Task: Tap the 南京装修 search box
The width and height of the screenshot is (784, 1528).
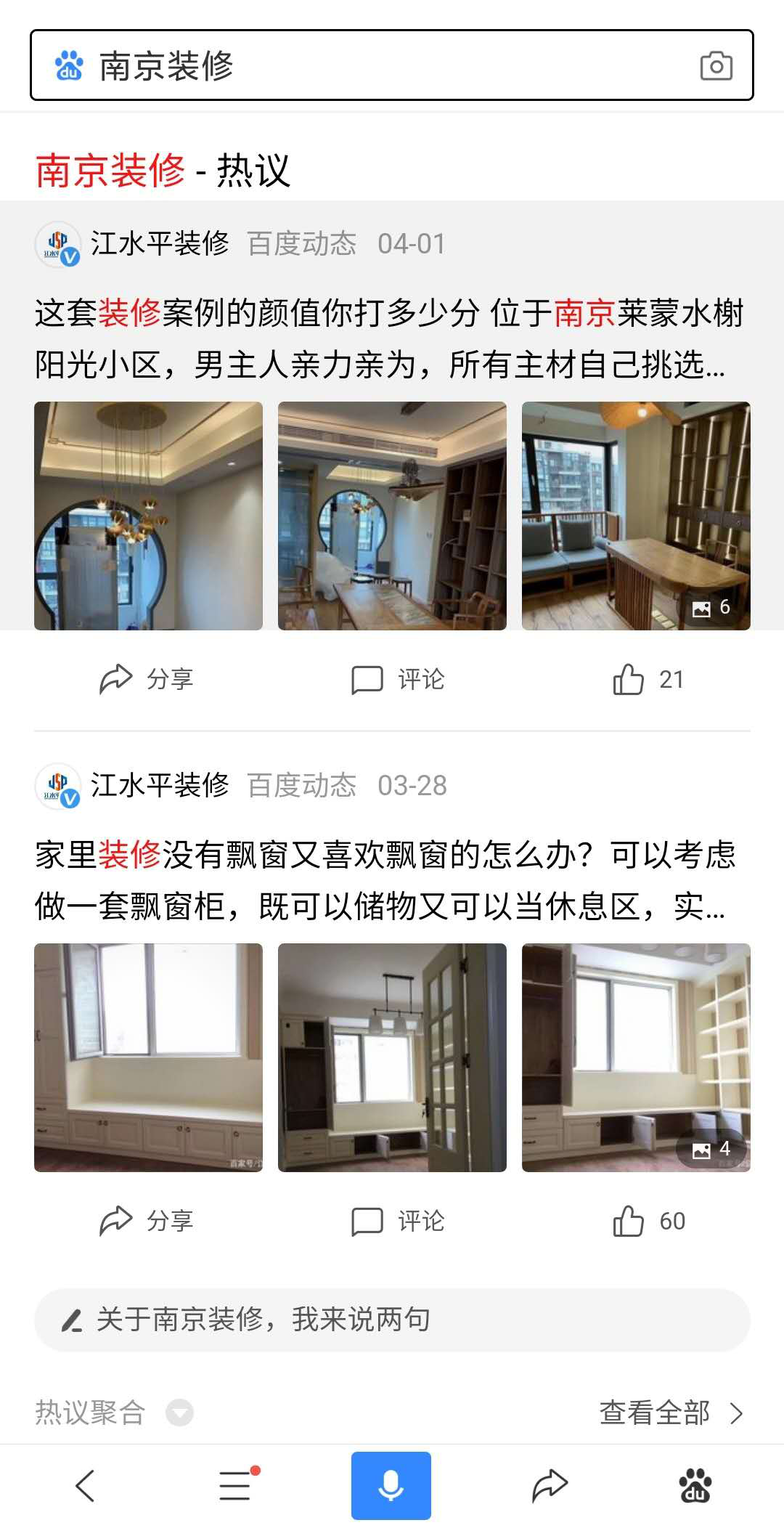Action: tap(391, 65)
